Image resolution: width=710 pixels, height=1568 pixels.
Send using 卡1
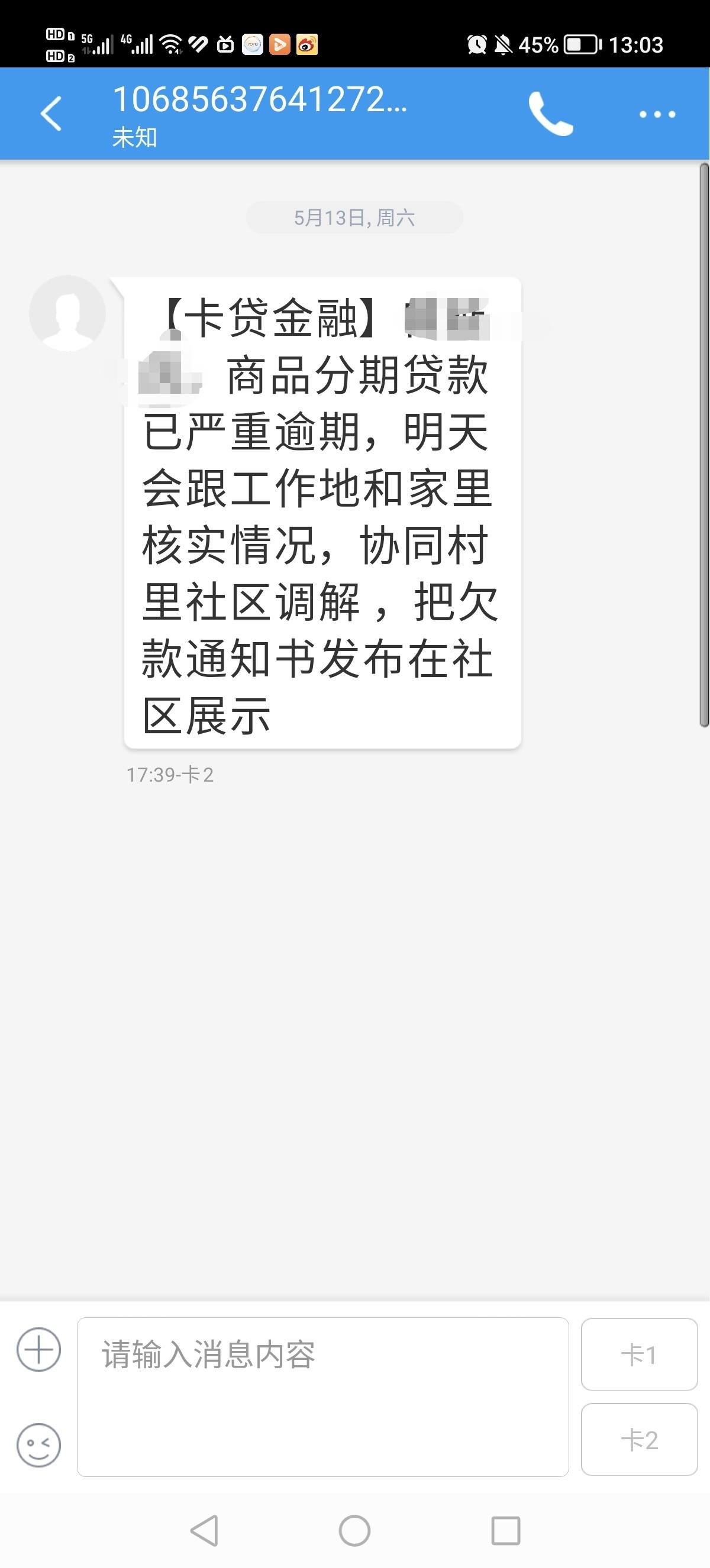640,1355
